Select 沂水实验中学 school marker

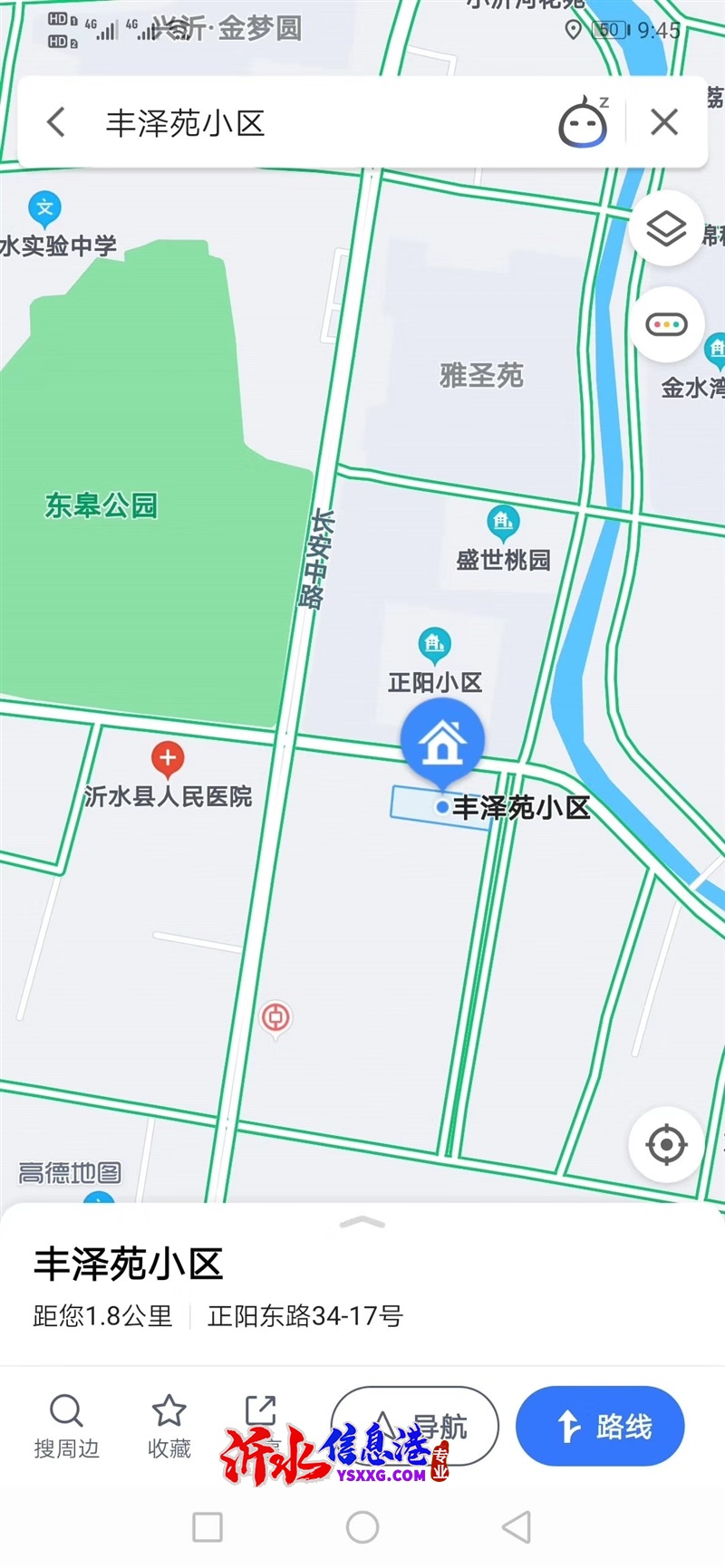44,210
